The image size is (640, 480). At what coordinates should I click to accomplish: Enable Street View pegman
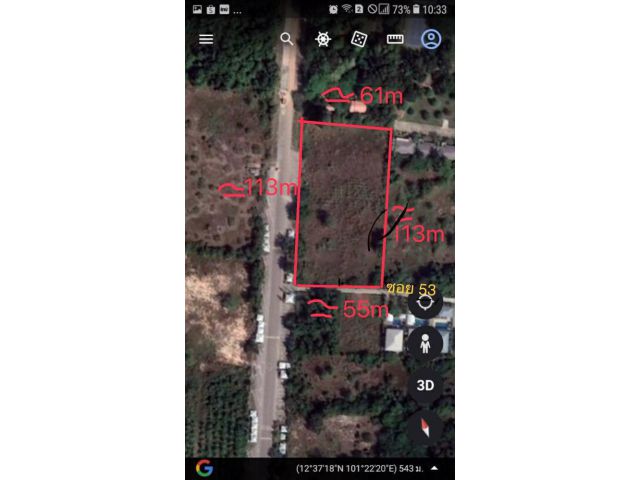coord(426,344)
